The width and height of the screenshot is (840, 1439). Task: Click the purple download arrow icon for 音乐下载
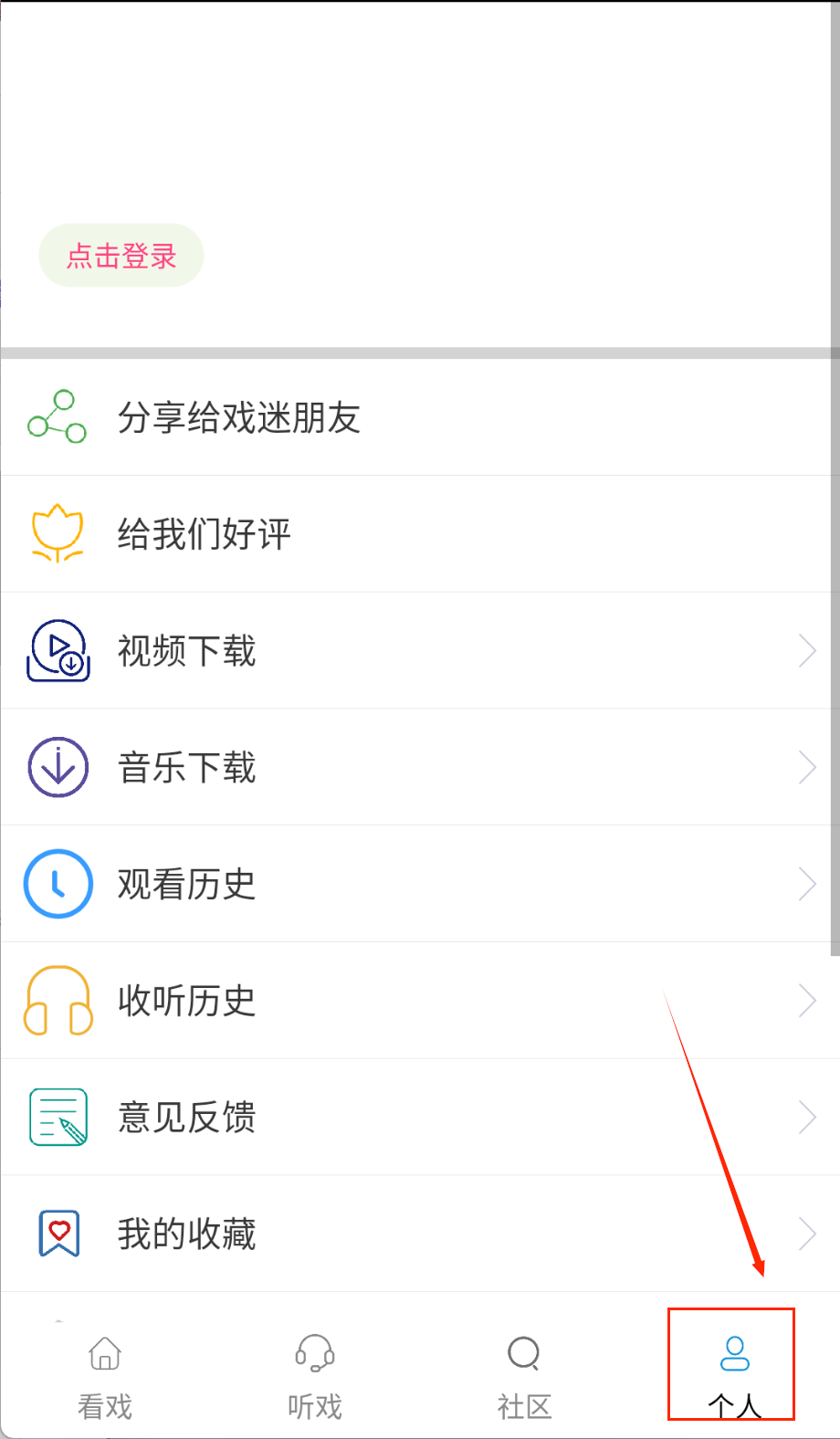(x=57, y=767)
